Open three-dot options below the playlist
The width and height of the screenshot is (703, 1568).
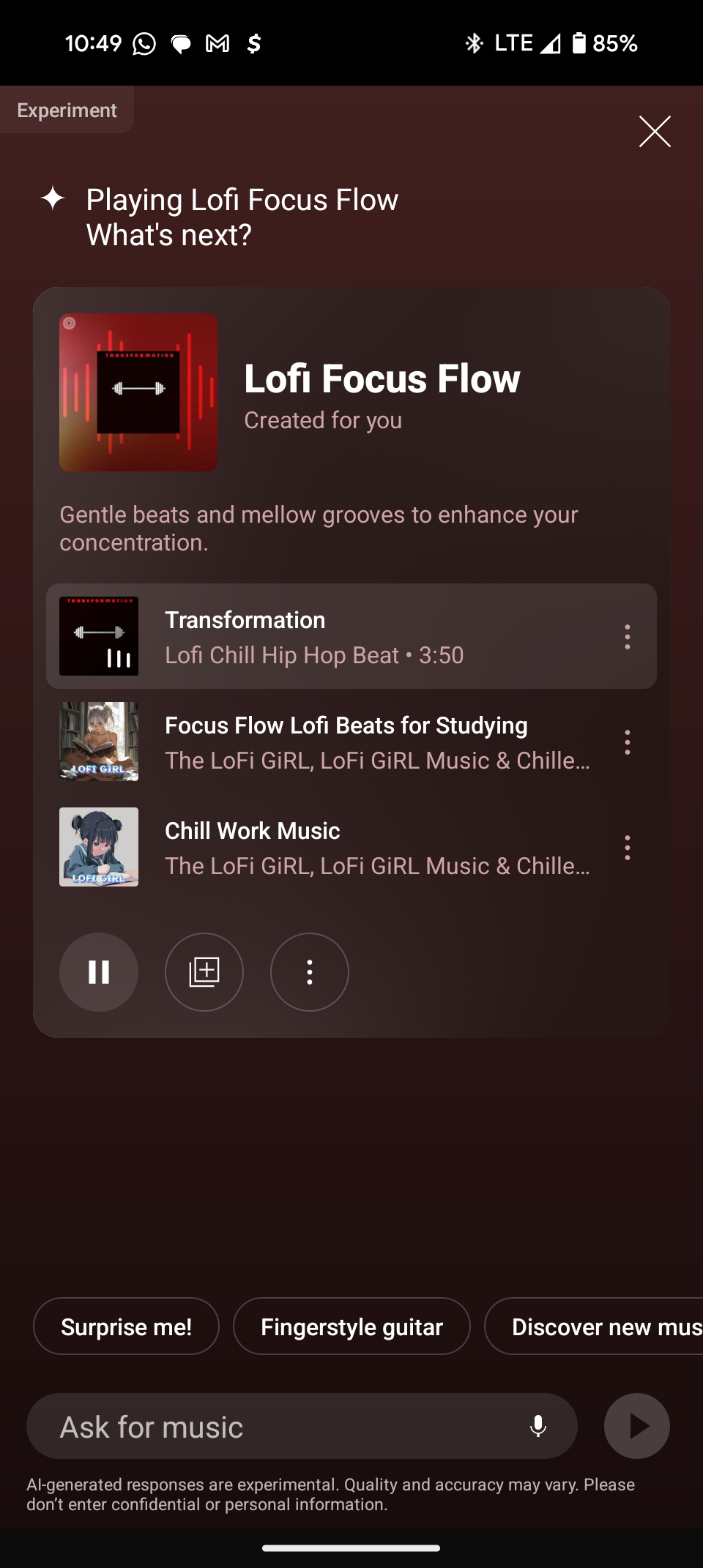click(309, 972)
